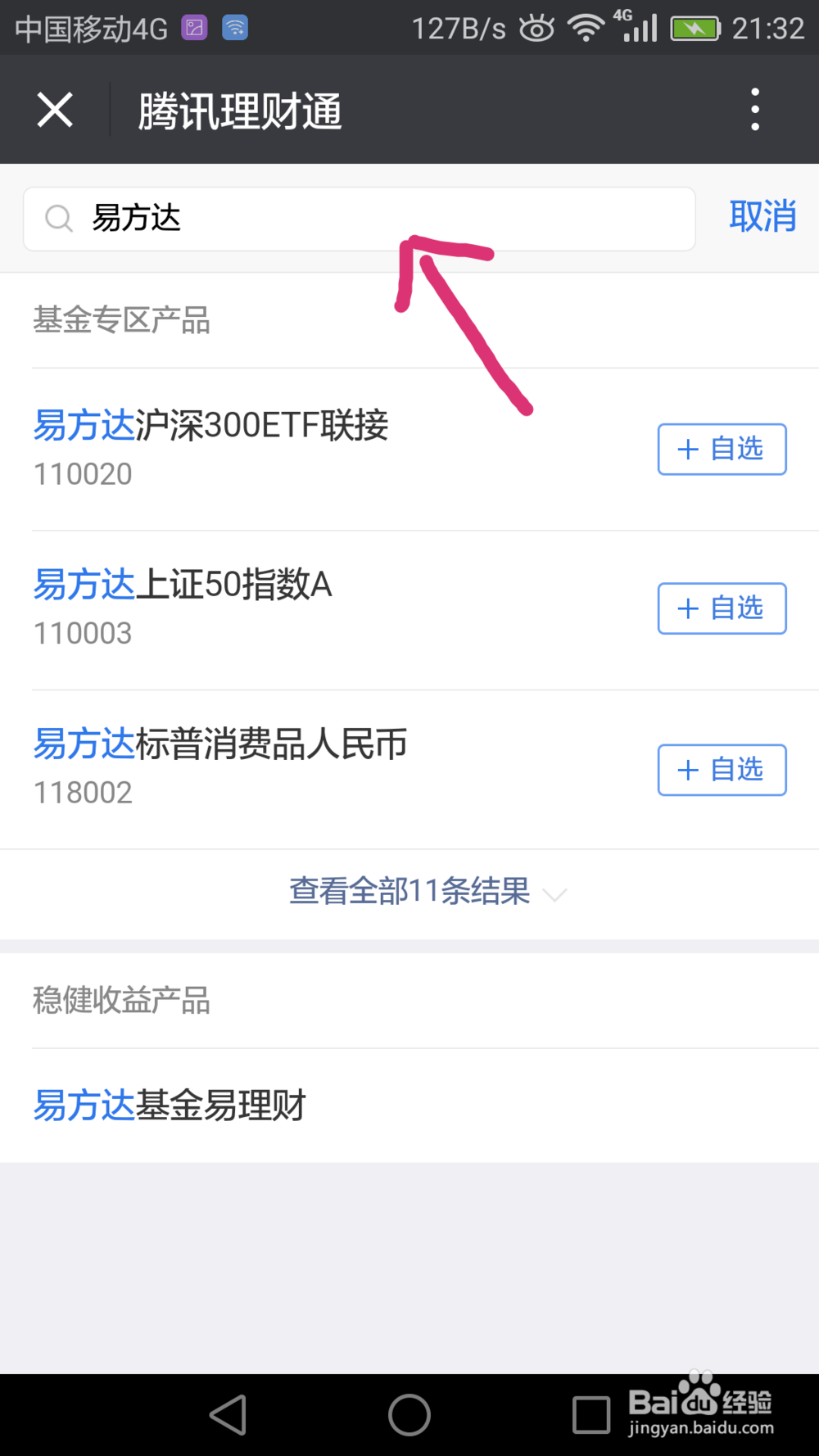Tap the back triangle navigation icon
Screen dimensions: 819x1456
[x=229, y=1414]
